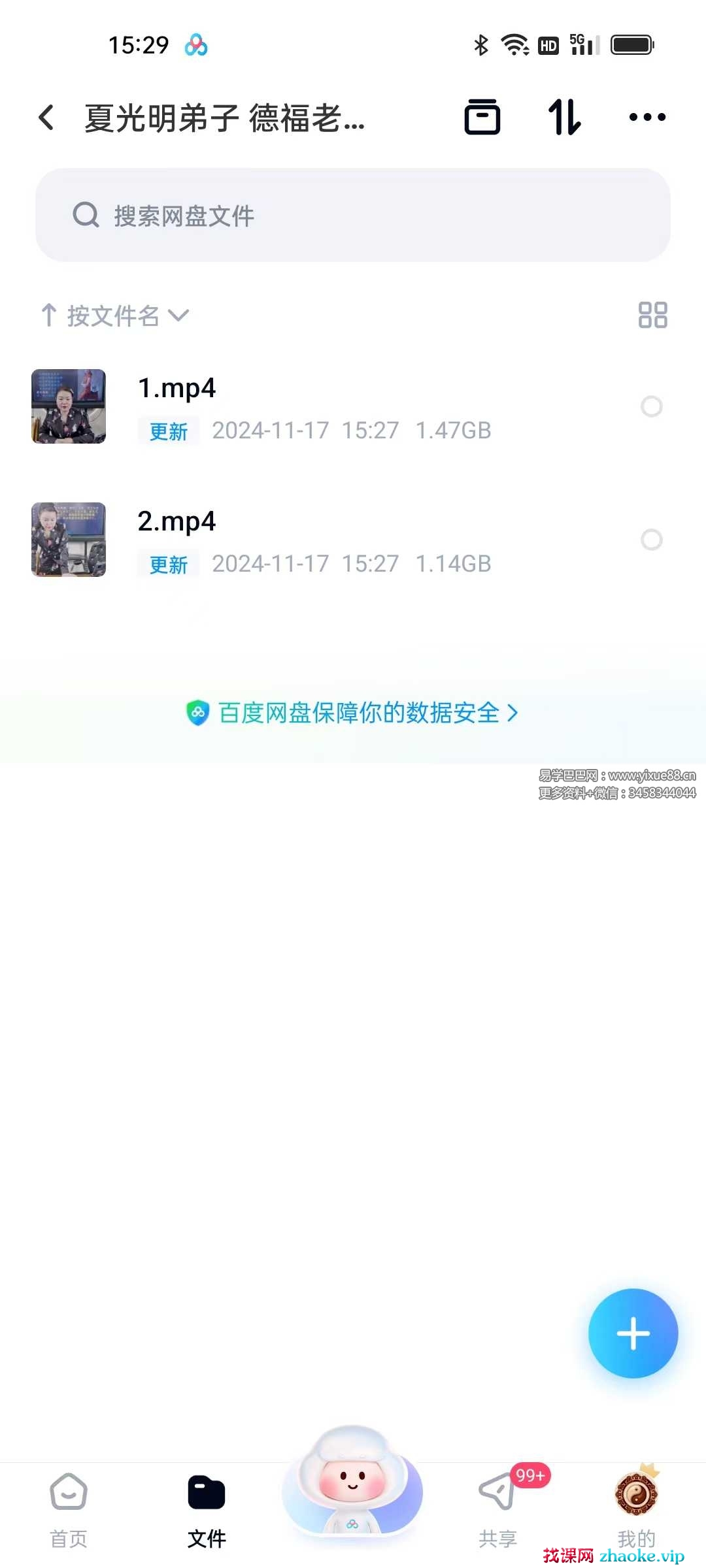Open the 百度网盘保障你的数据安全 link
The width and height of the screenshot is (706, 1568).
point(353,713)
